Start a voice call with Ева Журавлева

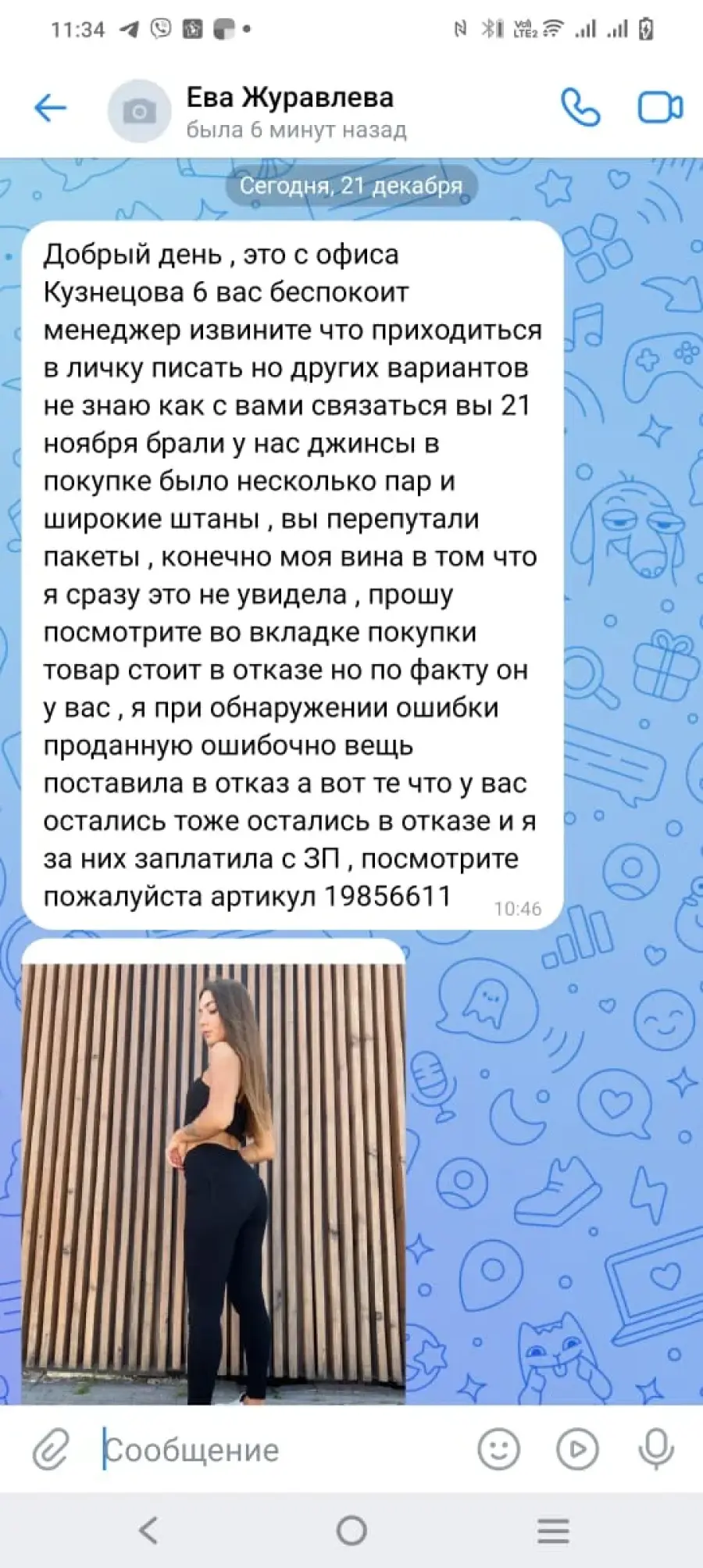click(580, 108)
